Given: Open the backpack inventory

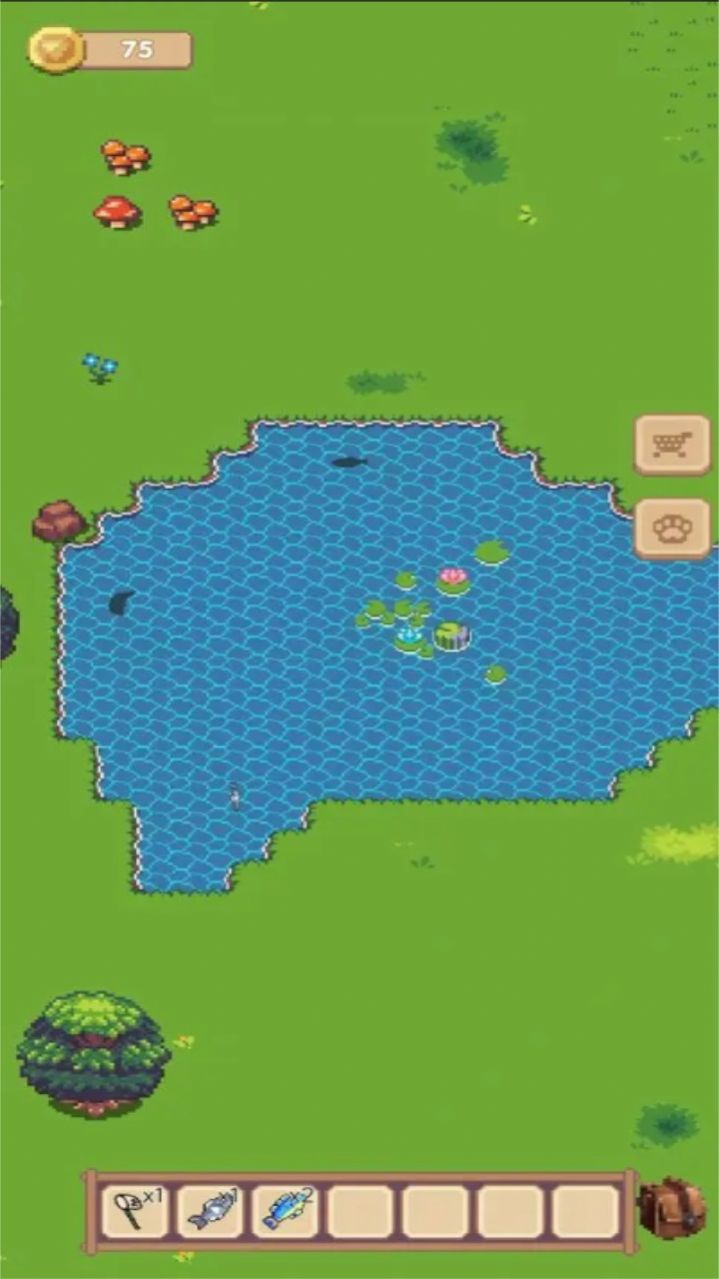Looking at the screenshot, I should pyautogui.click(x=671, y=1208).
